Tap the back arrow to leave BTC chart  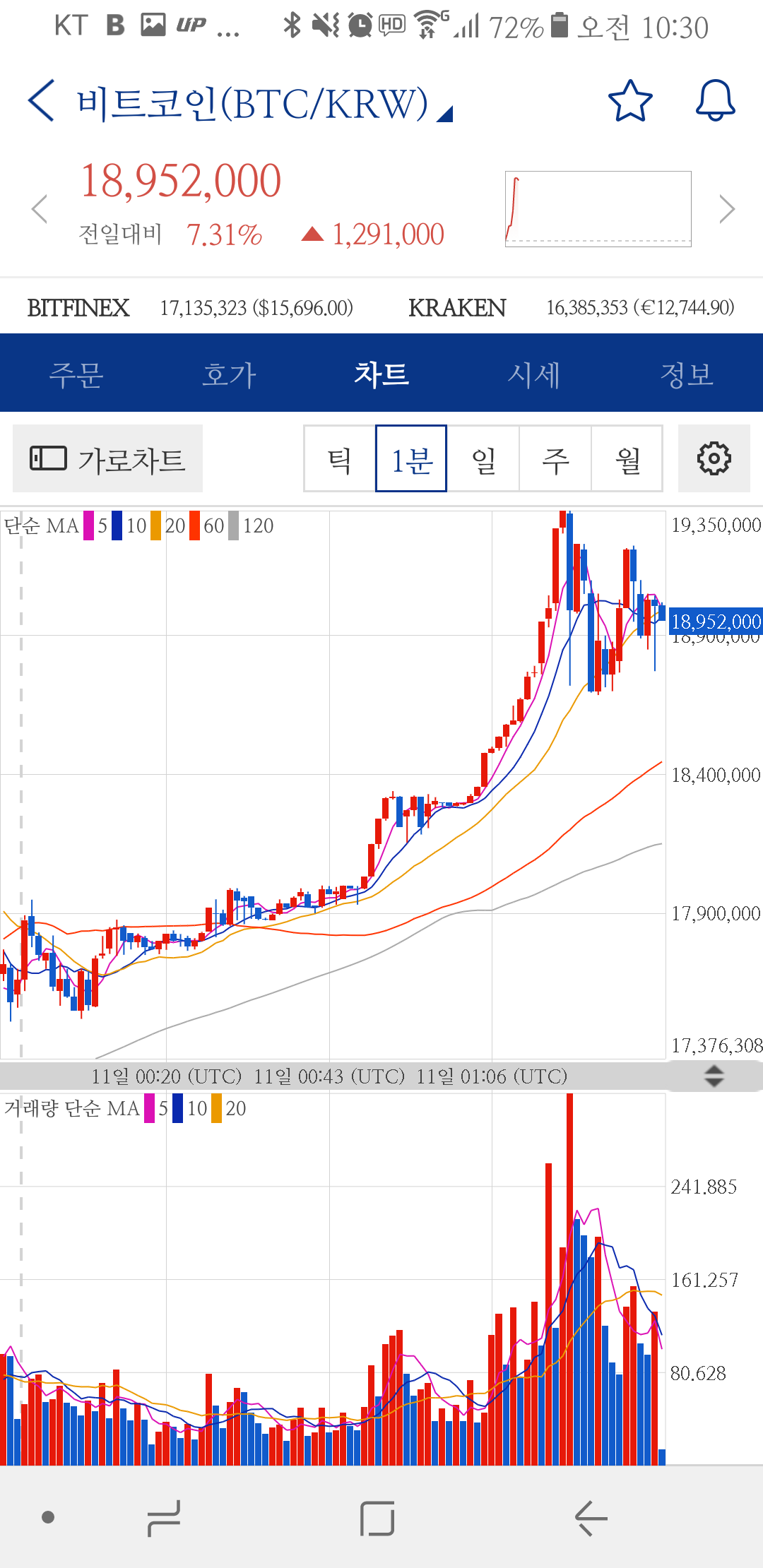[x=40, y=100]
